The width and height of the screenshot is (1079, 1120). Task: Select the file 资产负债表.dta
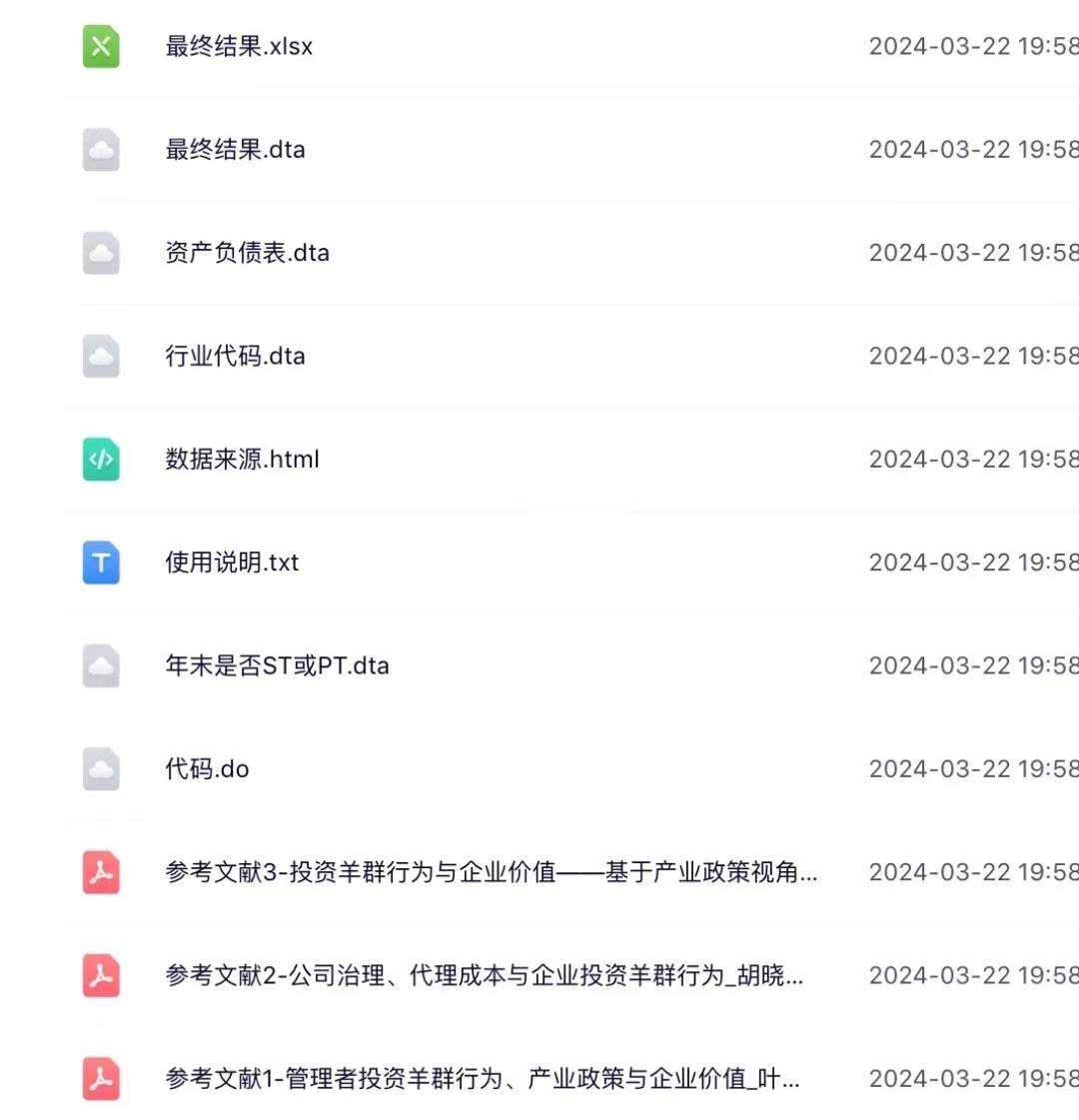248,253
